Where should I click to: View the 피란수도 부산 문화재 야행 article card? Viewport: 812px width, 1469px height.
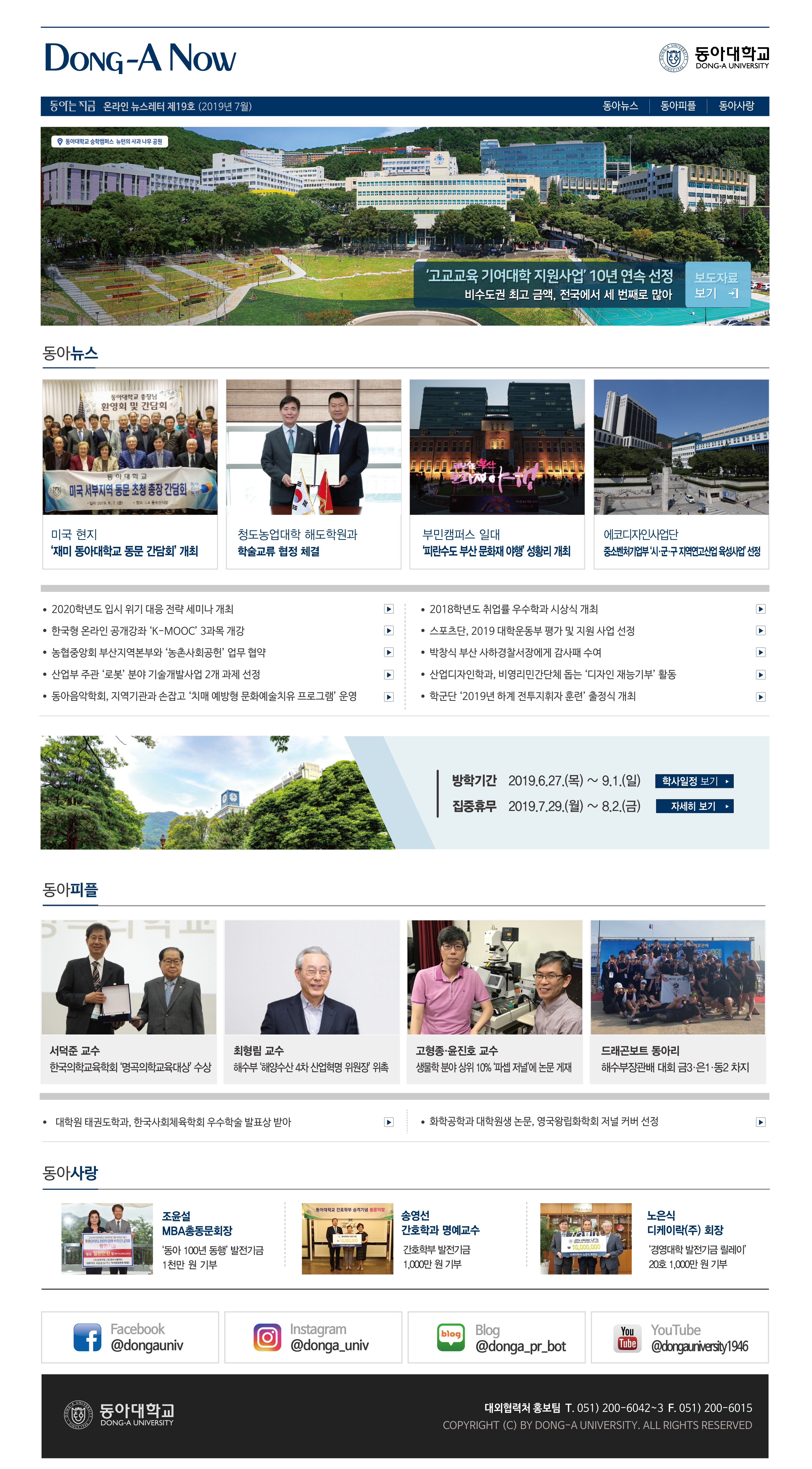pyautogui.click(x=497, y=473)
